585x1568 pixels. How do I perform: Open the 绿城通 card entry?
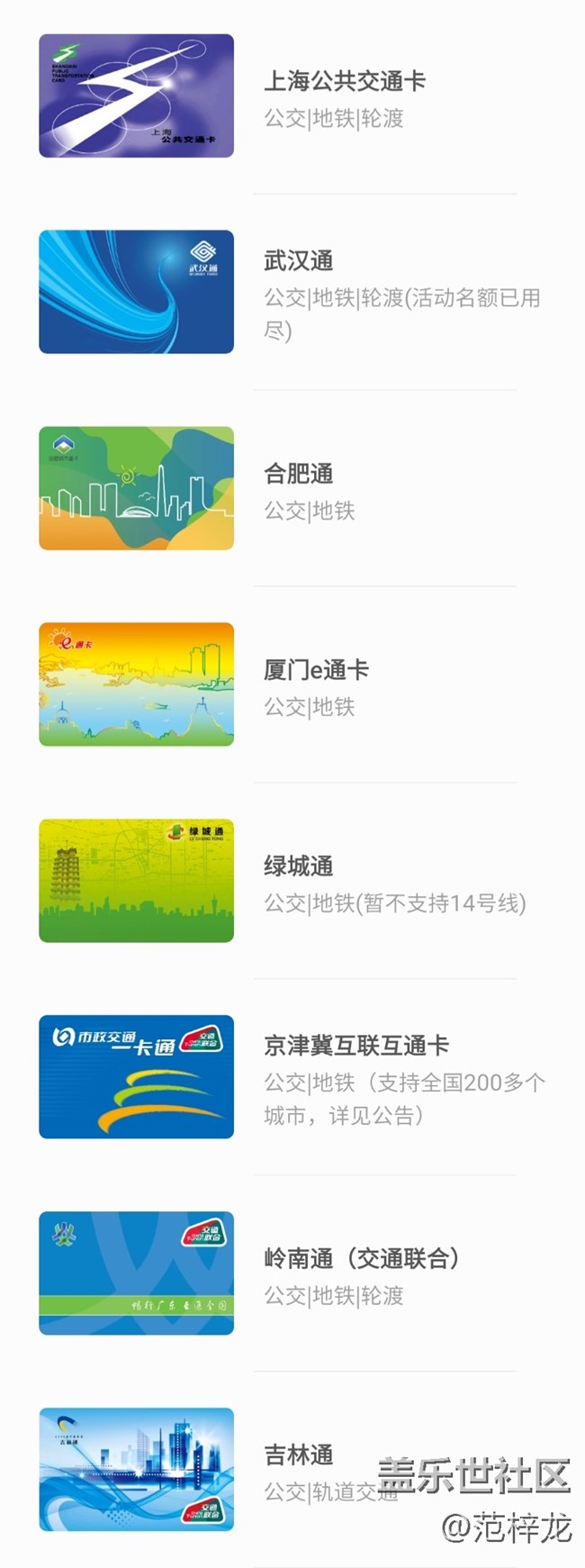tap(299, 866)
